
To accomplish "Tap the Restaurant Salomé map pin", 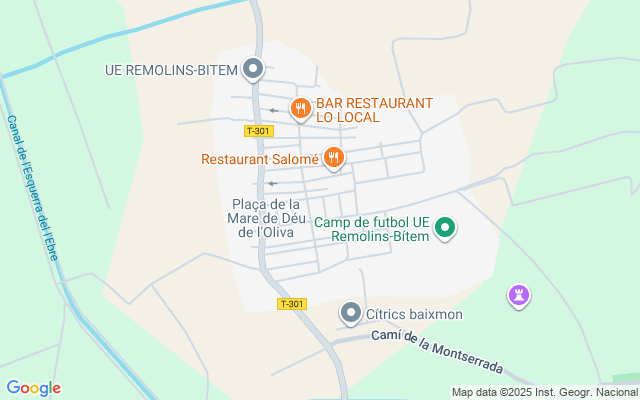I will click(x=334, y=157).
